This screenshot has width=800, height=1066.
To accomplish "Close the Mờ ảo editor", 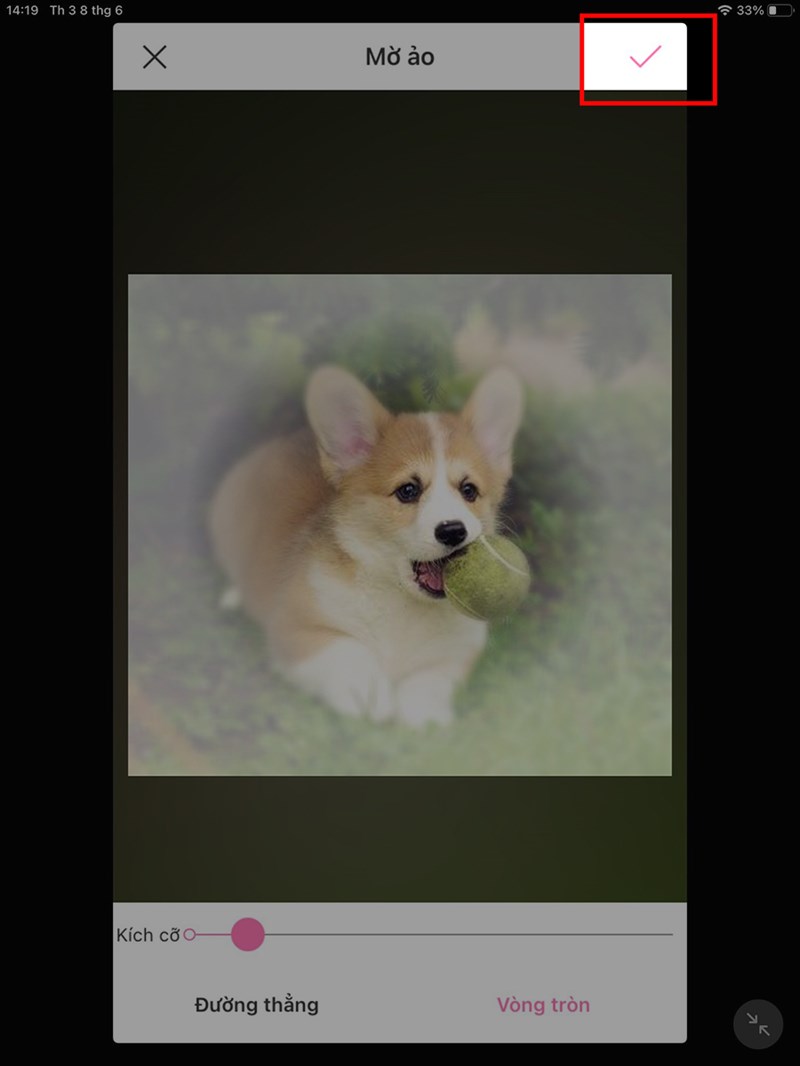I will [x=154, y=57].
